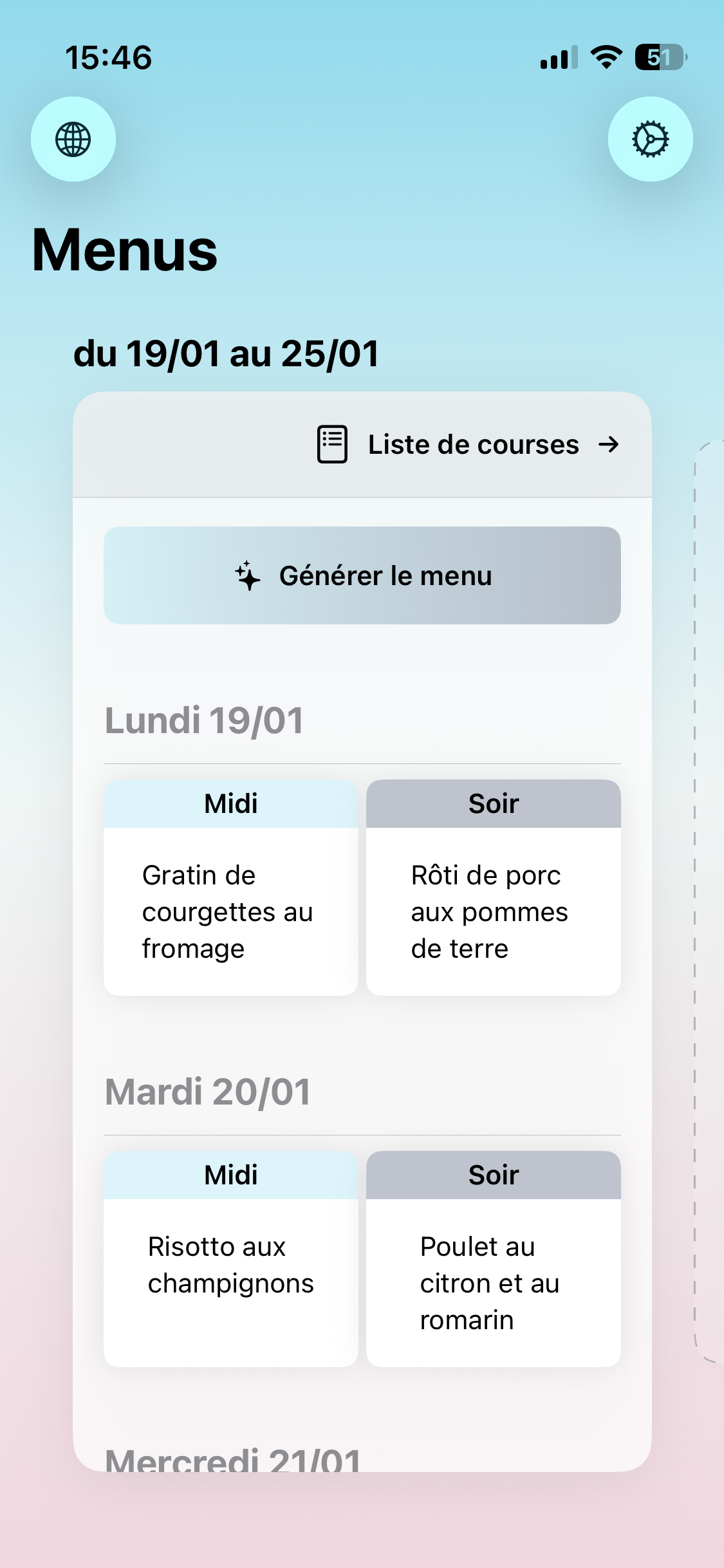Click the Liste de courses list icon
This screenshot has width=724, height=1568.
(332, 443)
